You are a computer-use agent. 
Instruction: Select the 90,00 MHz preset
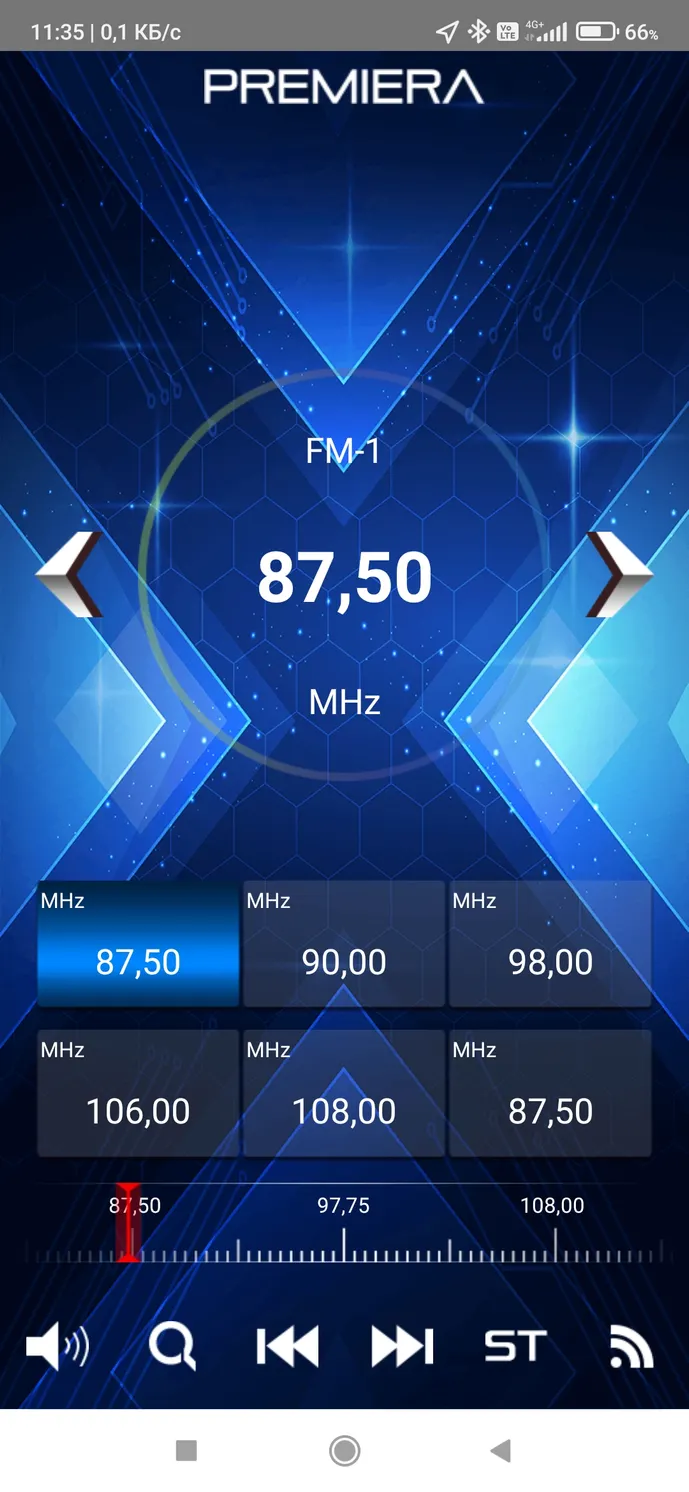344,943
